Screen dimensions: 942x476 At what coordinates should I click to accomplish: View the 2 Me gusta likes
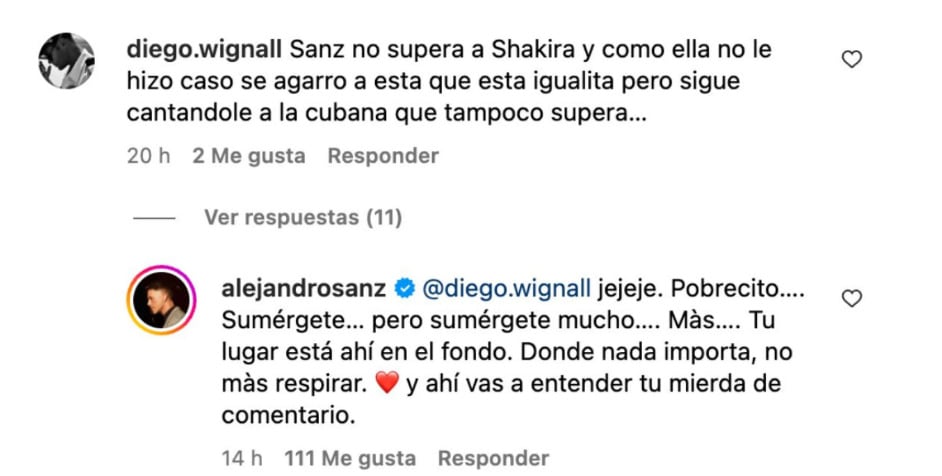[248, 156]
